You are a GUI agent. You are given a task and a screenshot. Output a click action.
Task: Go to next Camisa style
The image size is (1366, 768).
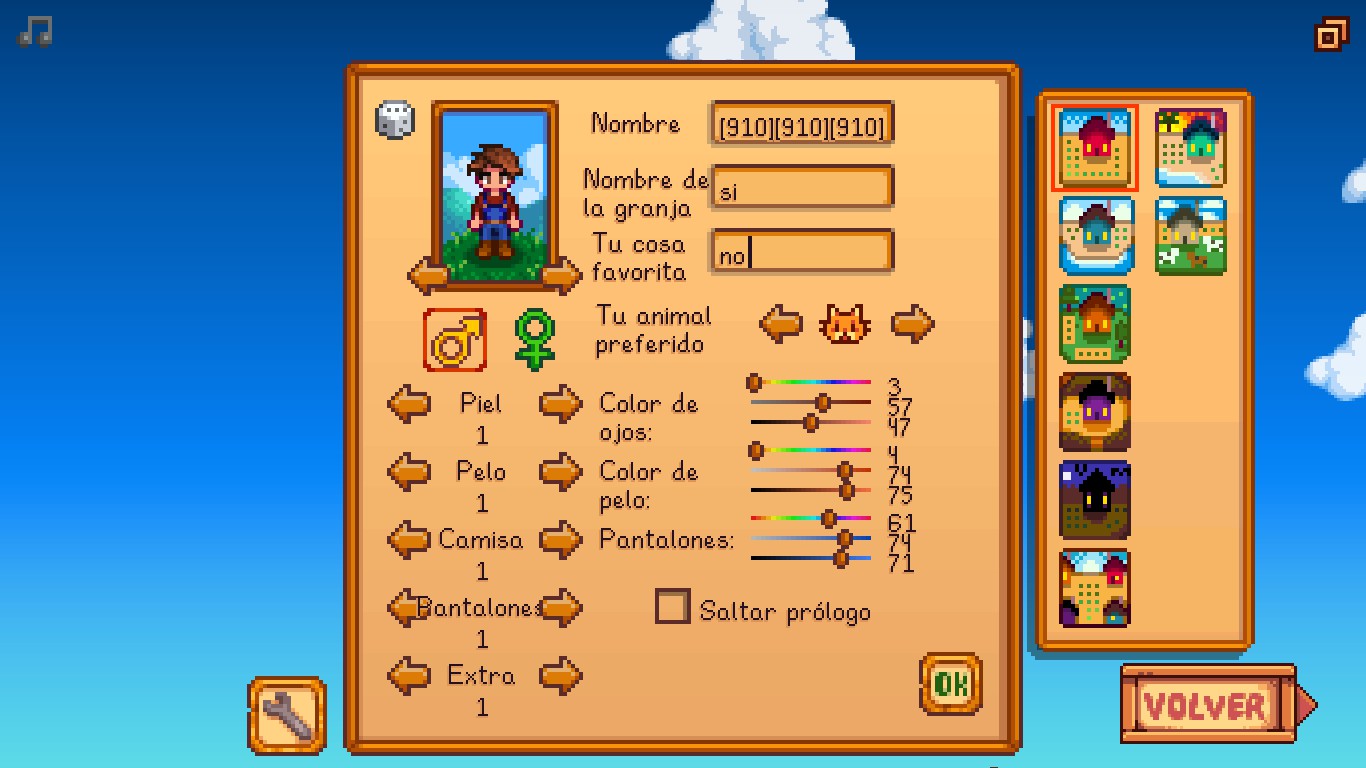point(560,540)
